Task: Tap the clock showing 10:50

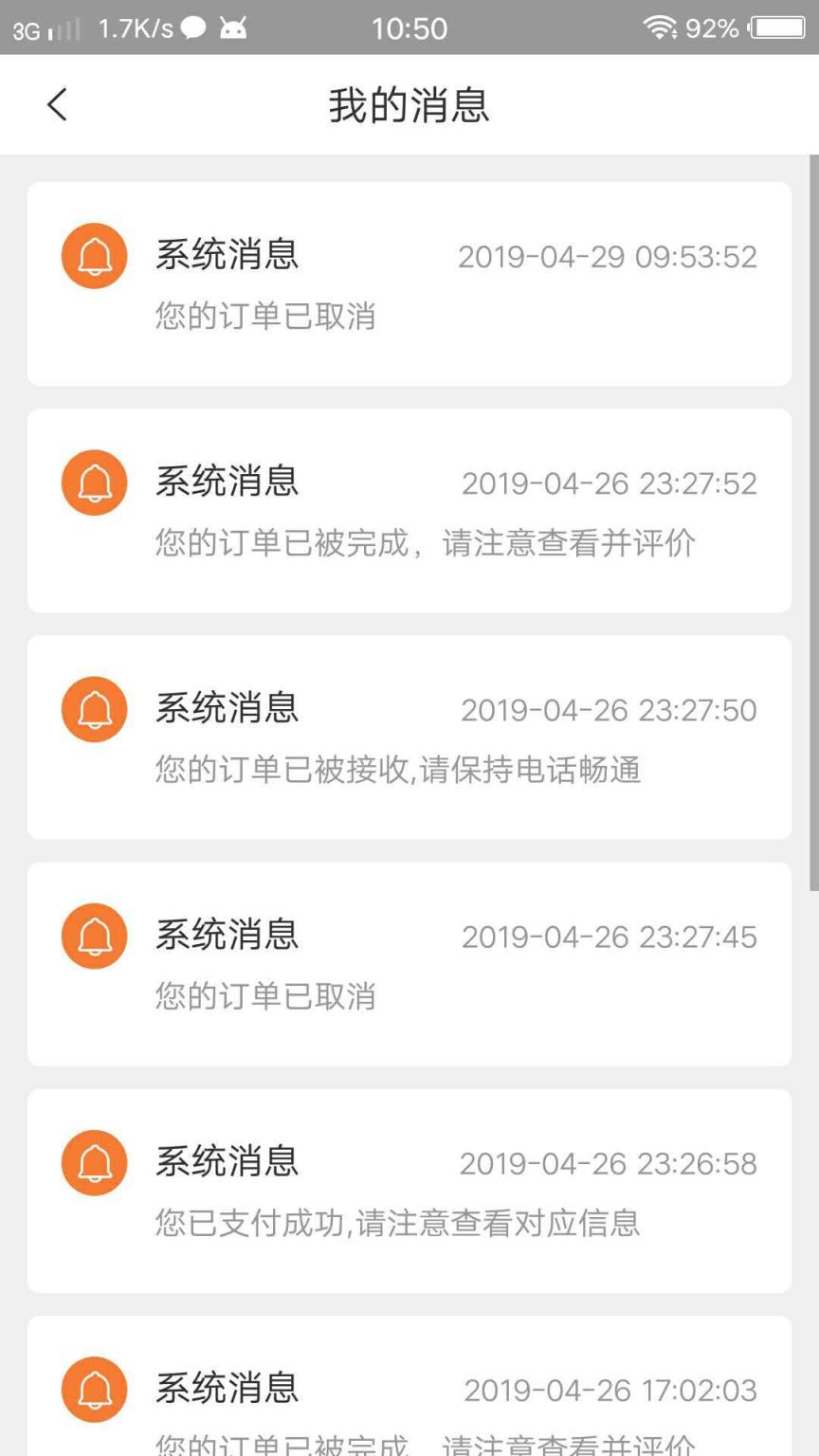Action: [409, 27]
